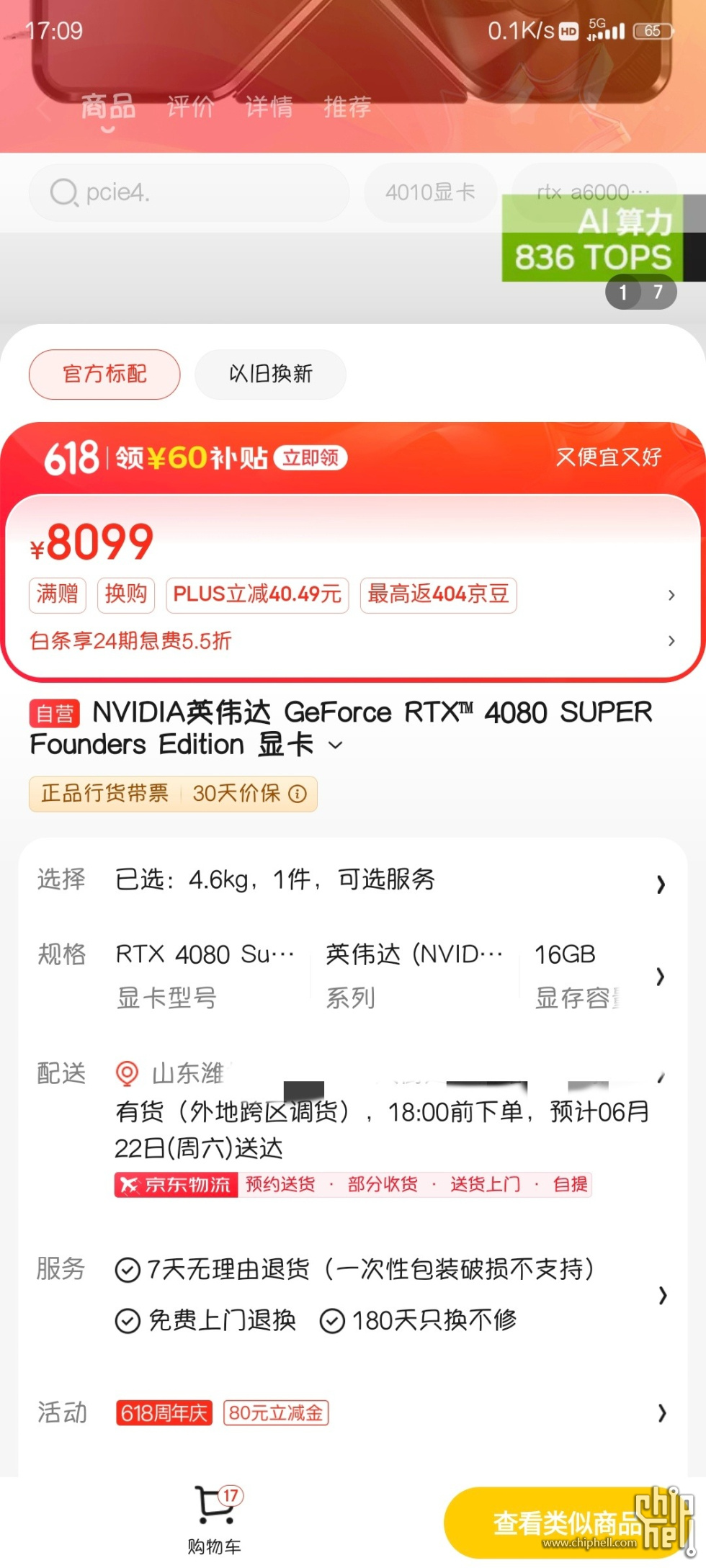Select the 4010显卡 search suggestion
This screenshot has height=1568, width=706.
pyautogui.click(x=430, y=192)
